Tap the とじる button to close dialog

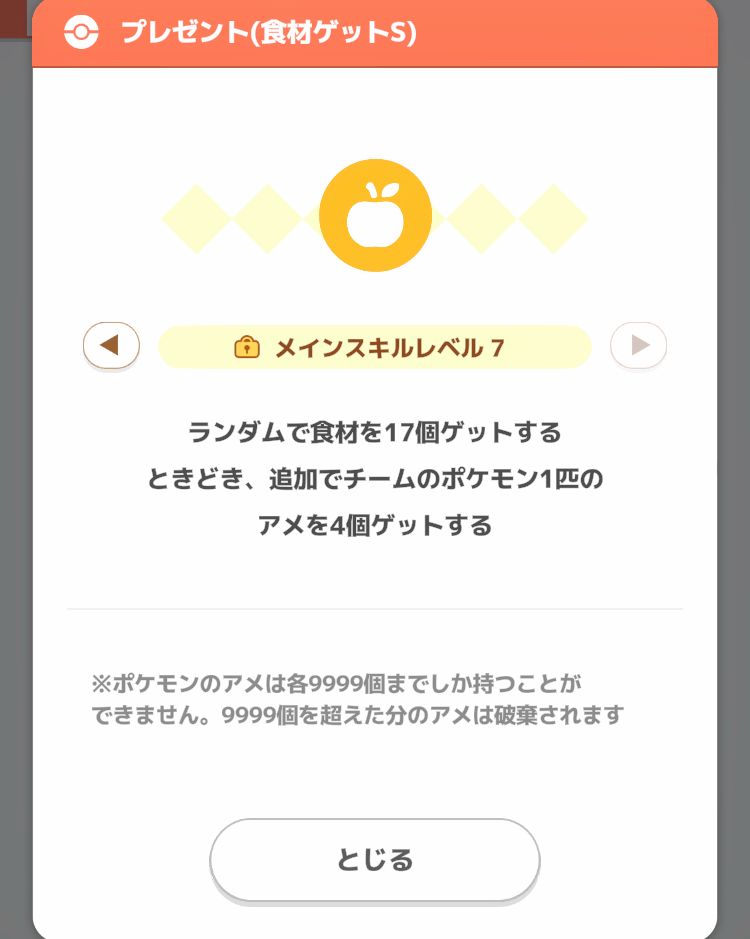point(374,860)
